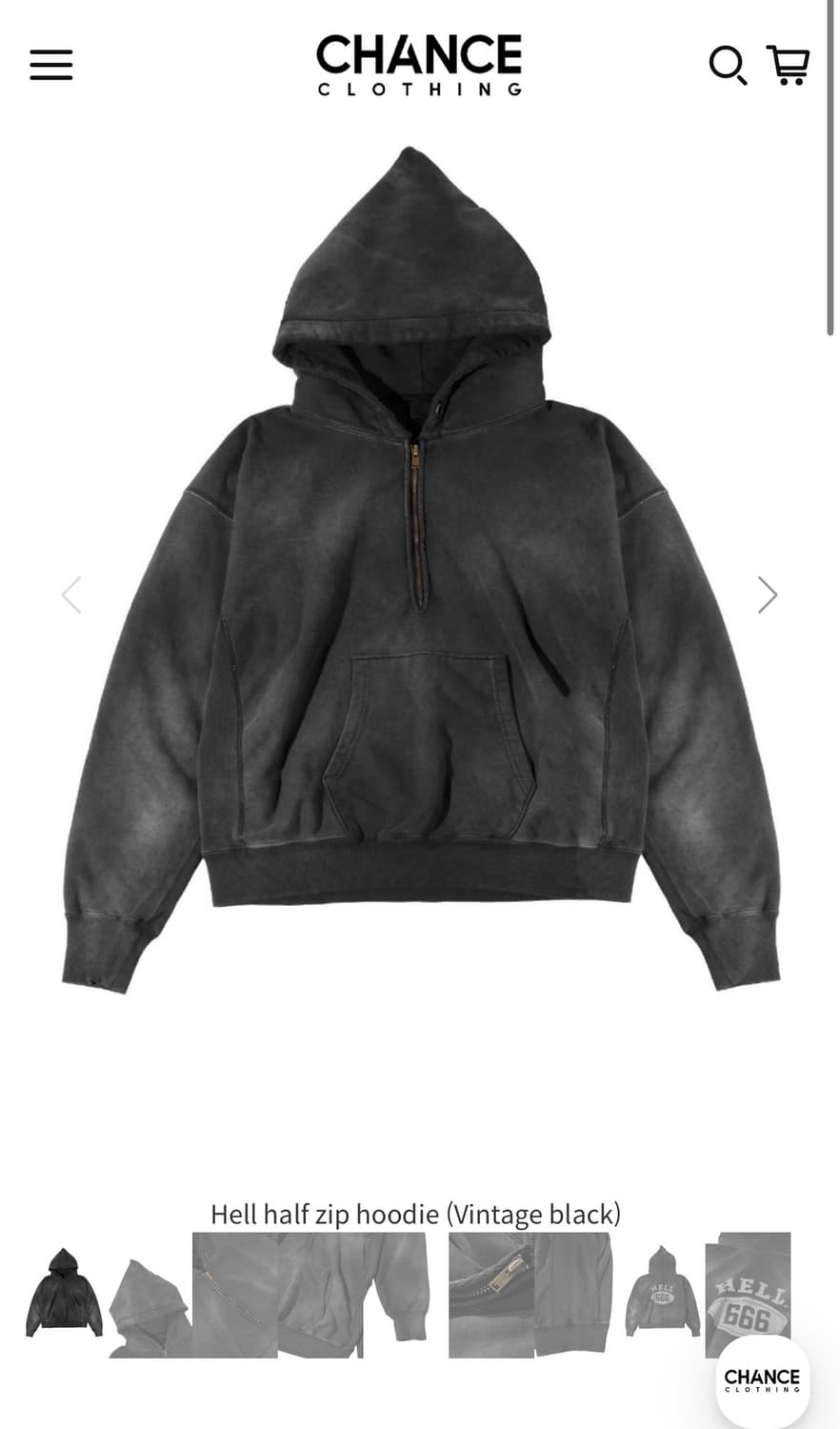Open the HELL 666 print close-up thumbnail
Screen dimensions: 840x1429
pyautogui.click(x=748, y=1291)
